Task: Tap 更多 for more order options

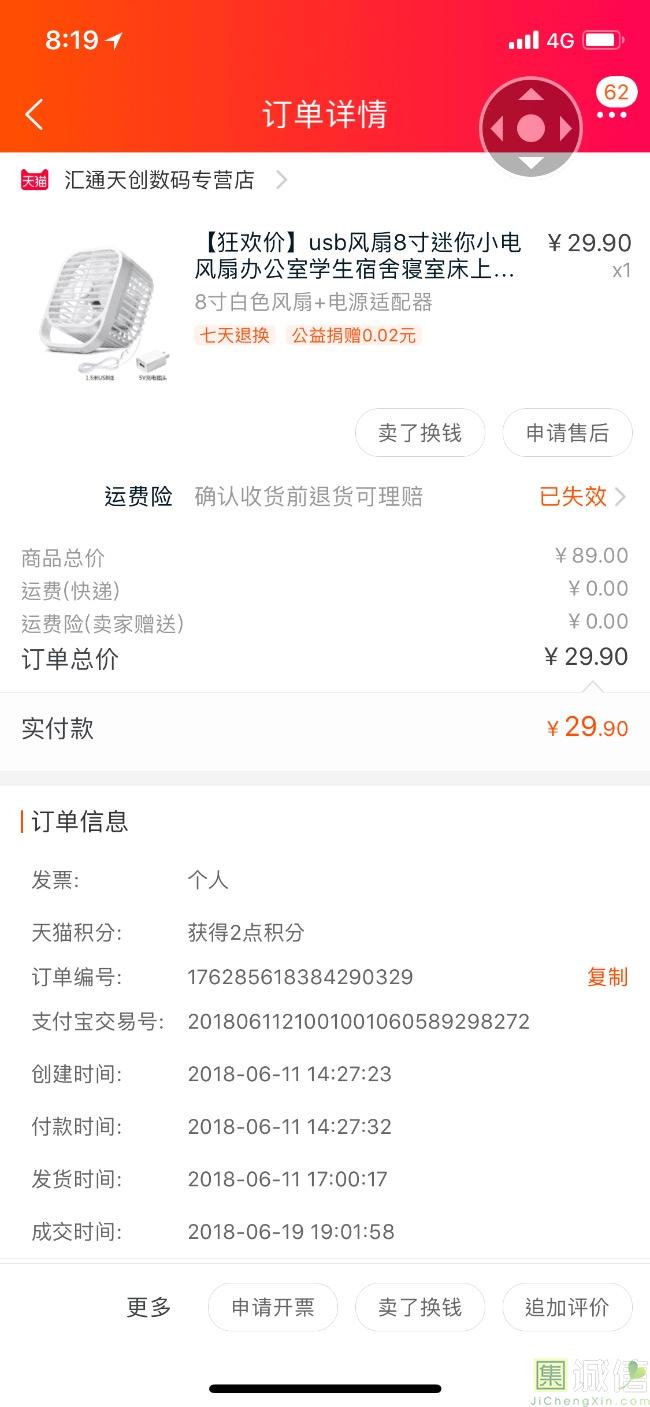Action: (x=149, y=1307)
